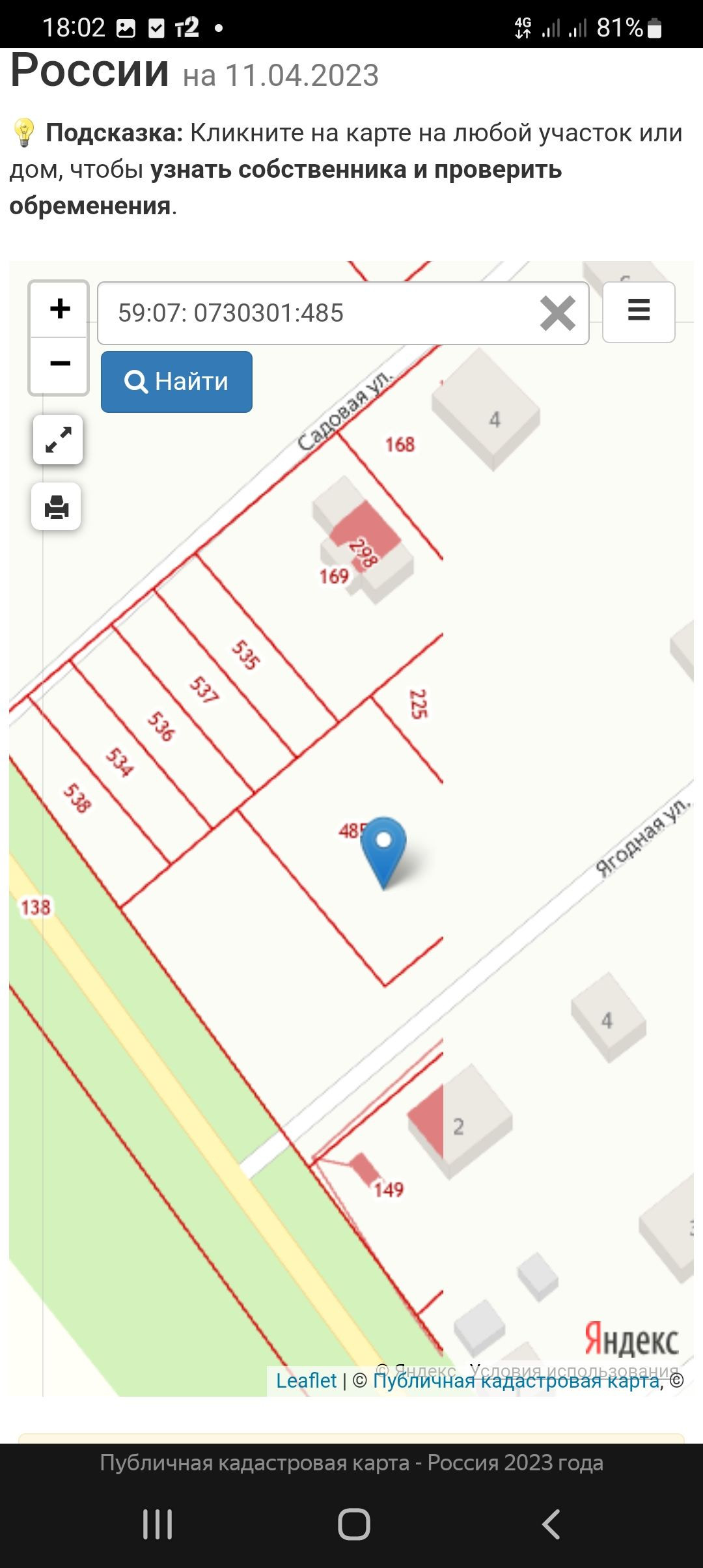
Task: Tap the cadastral number search field
Action: pyautogui.click(x=319, y=313)
